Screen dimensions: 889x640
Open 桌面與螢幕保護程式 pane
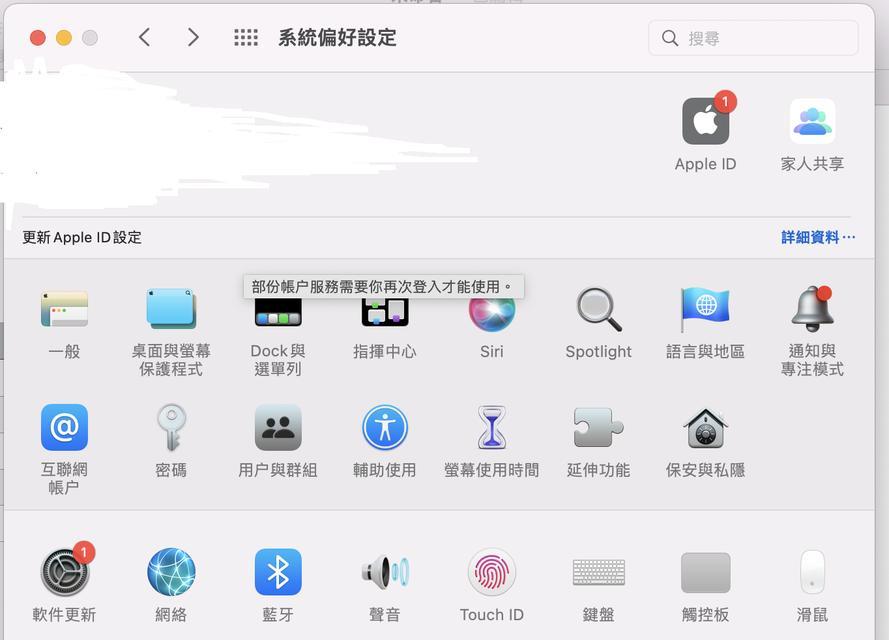tap(171, 310)
